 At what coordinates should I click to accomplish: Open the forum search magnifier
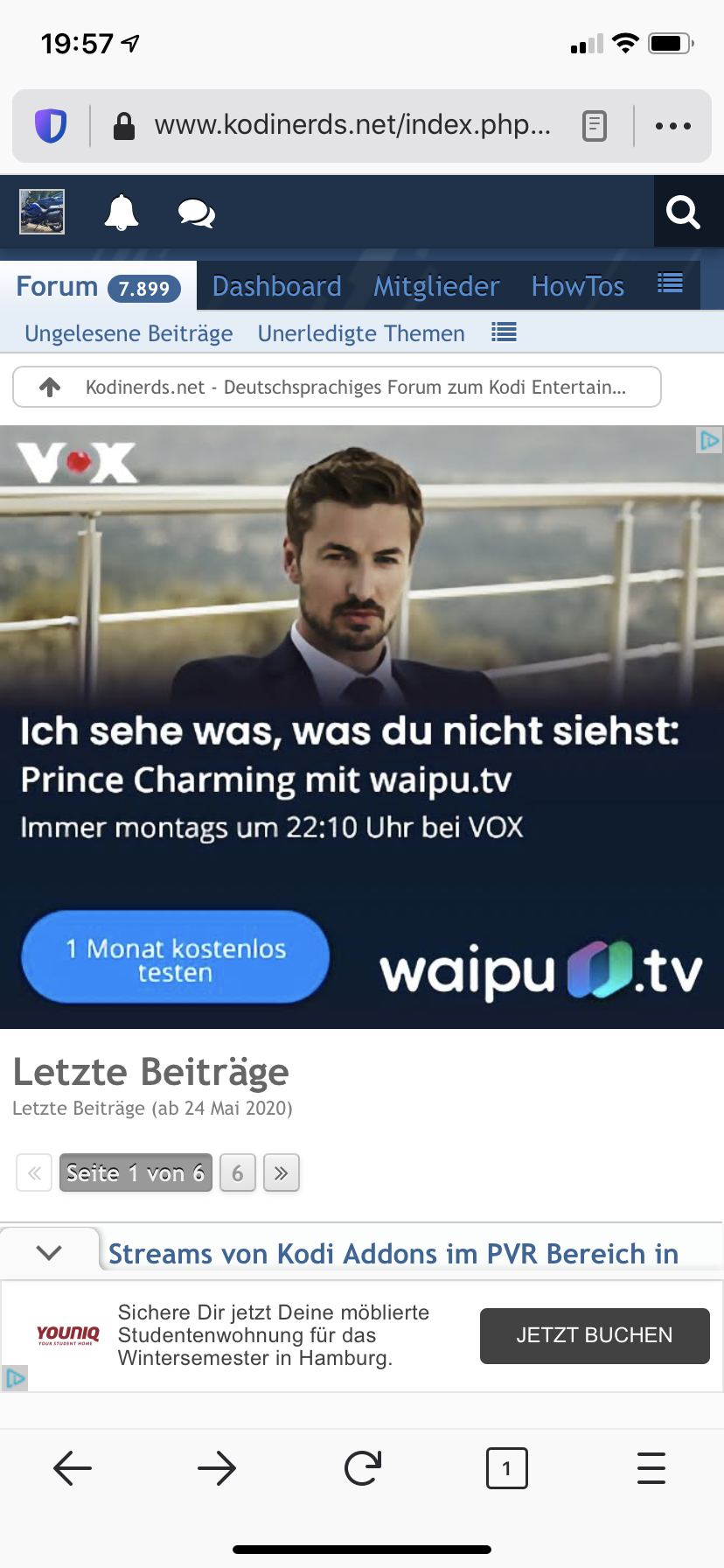coord(683,212)
